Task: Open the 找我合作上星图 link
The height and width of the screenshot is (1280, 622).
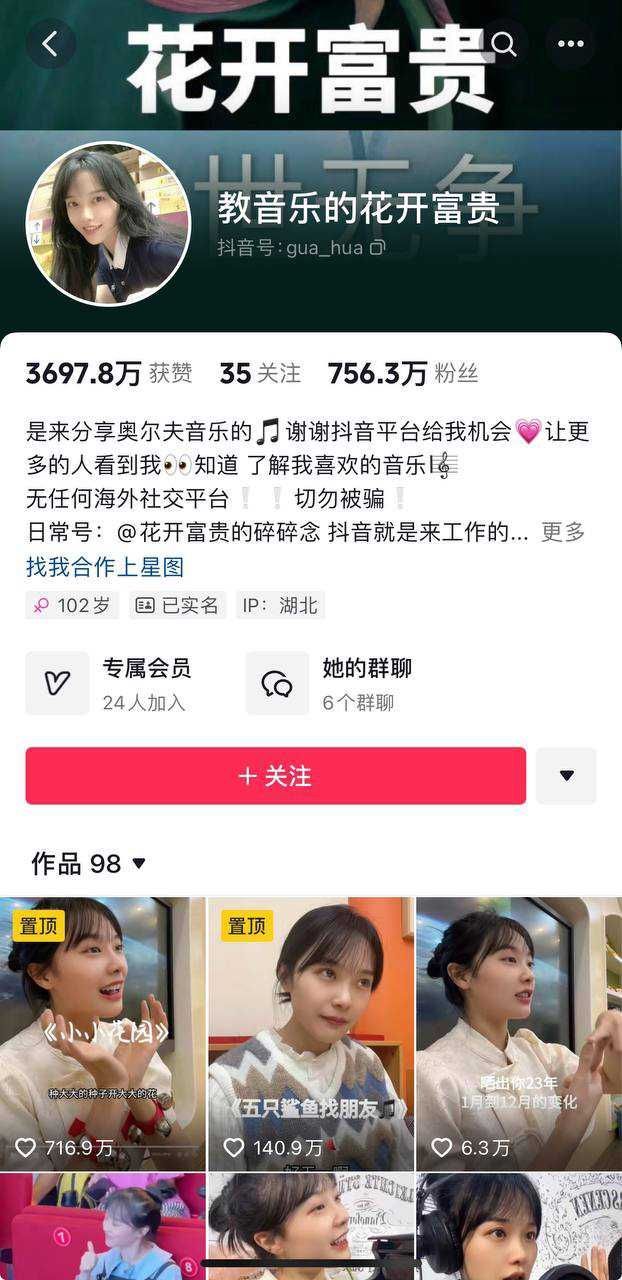Action: (105, 567)
